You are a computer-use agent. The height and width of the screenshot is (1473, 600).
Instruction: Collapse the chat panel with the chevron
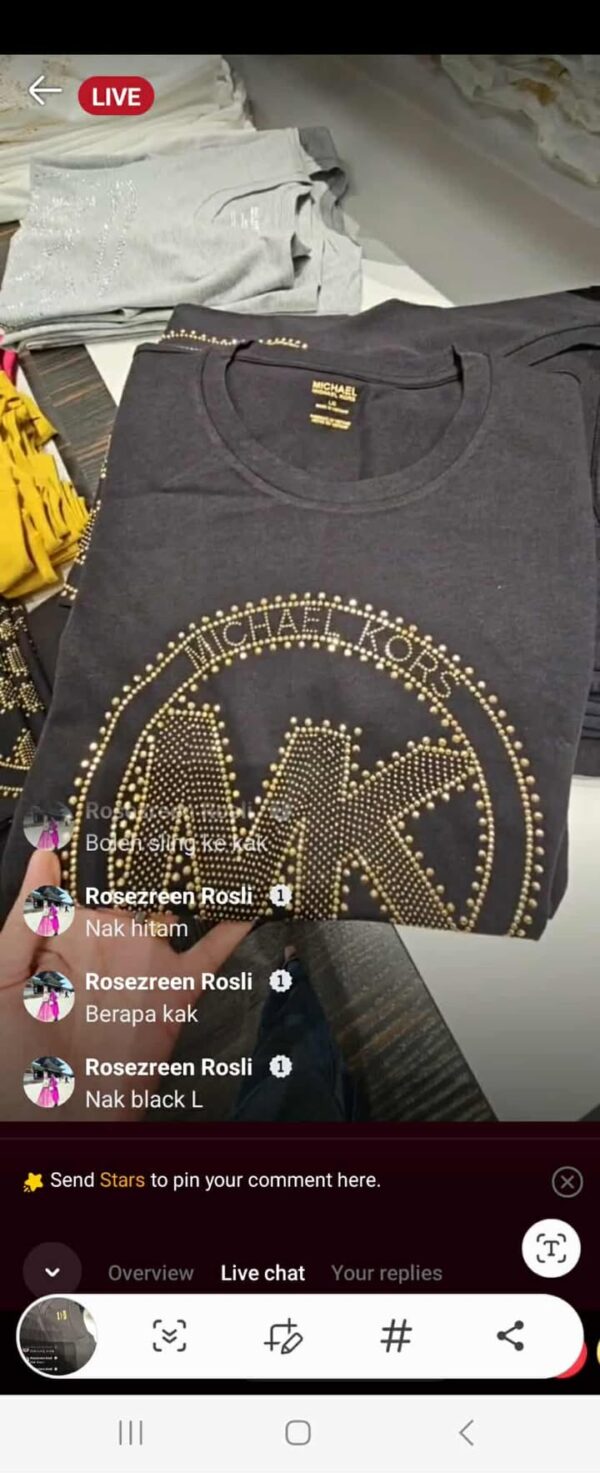(52, 1272)
